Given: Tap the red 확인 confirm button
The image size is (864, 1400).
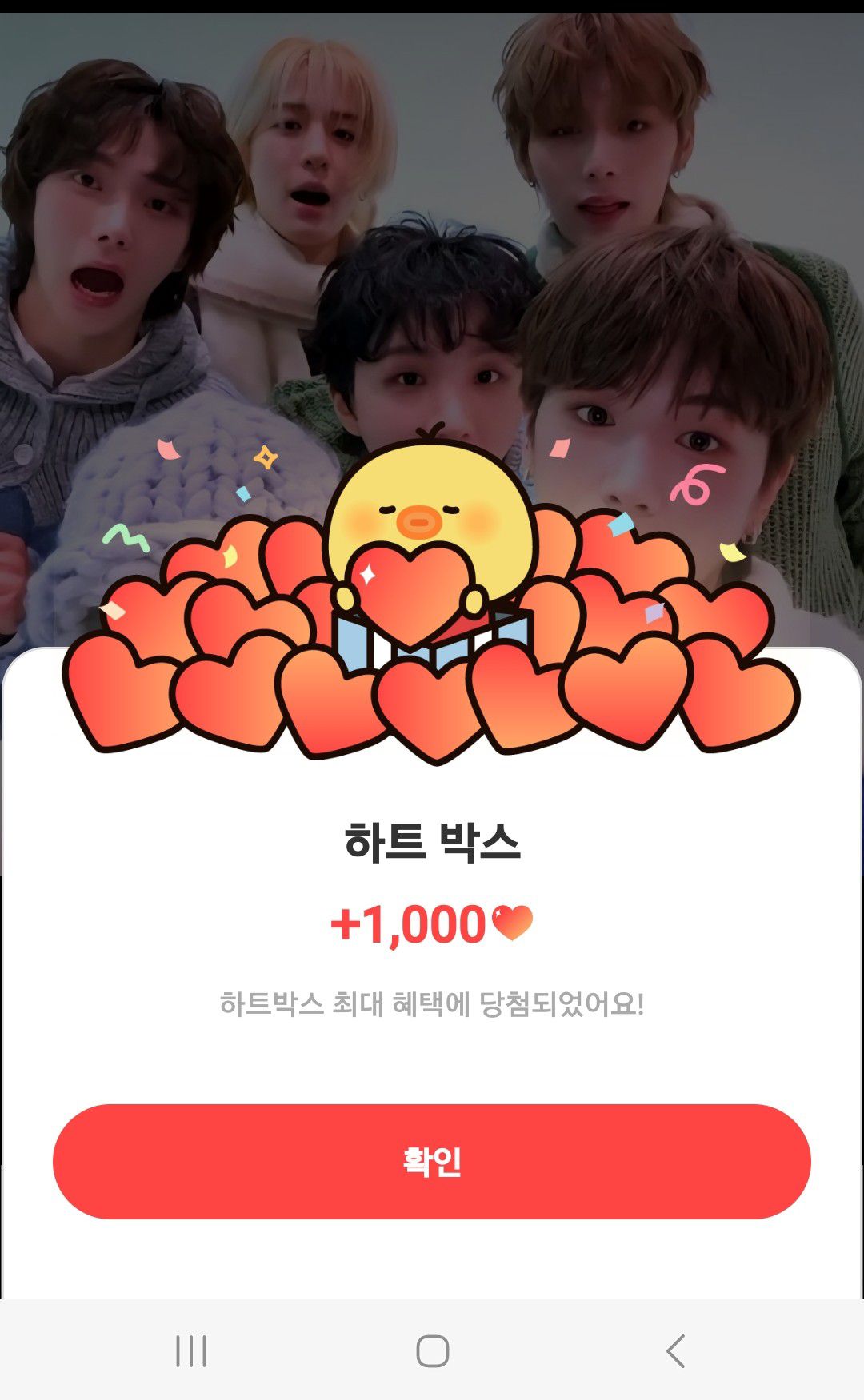Looking at the screenshot, I should click(x=432, y=1161).
